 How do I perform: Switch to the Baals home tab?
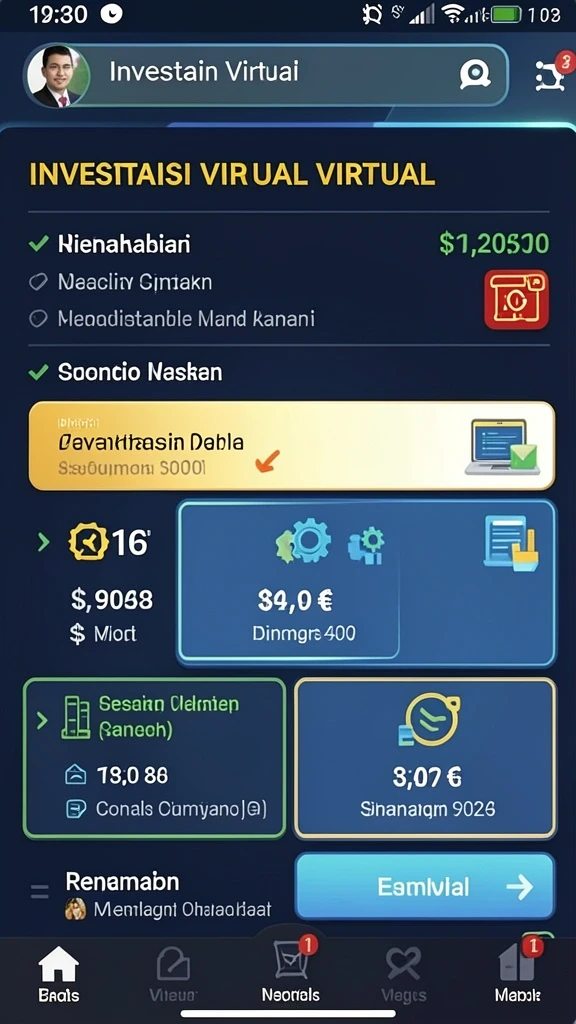point(58,974)
